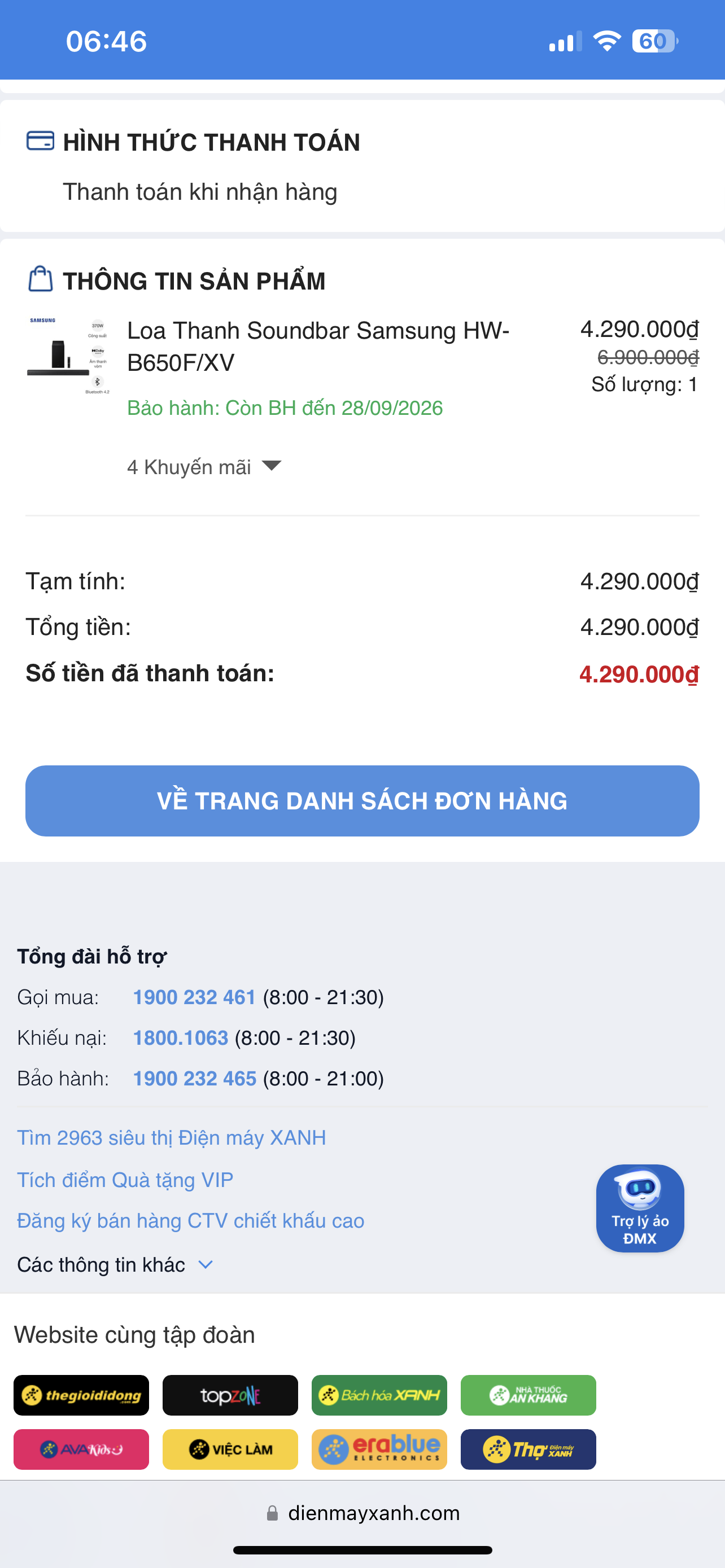Expand the 4 Khuyến mãi promotions list
The height and width of the screenshot is (1568, 725).
click(204, 467)
